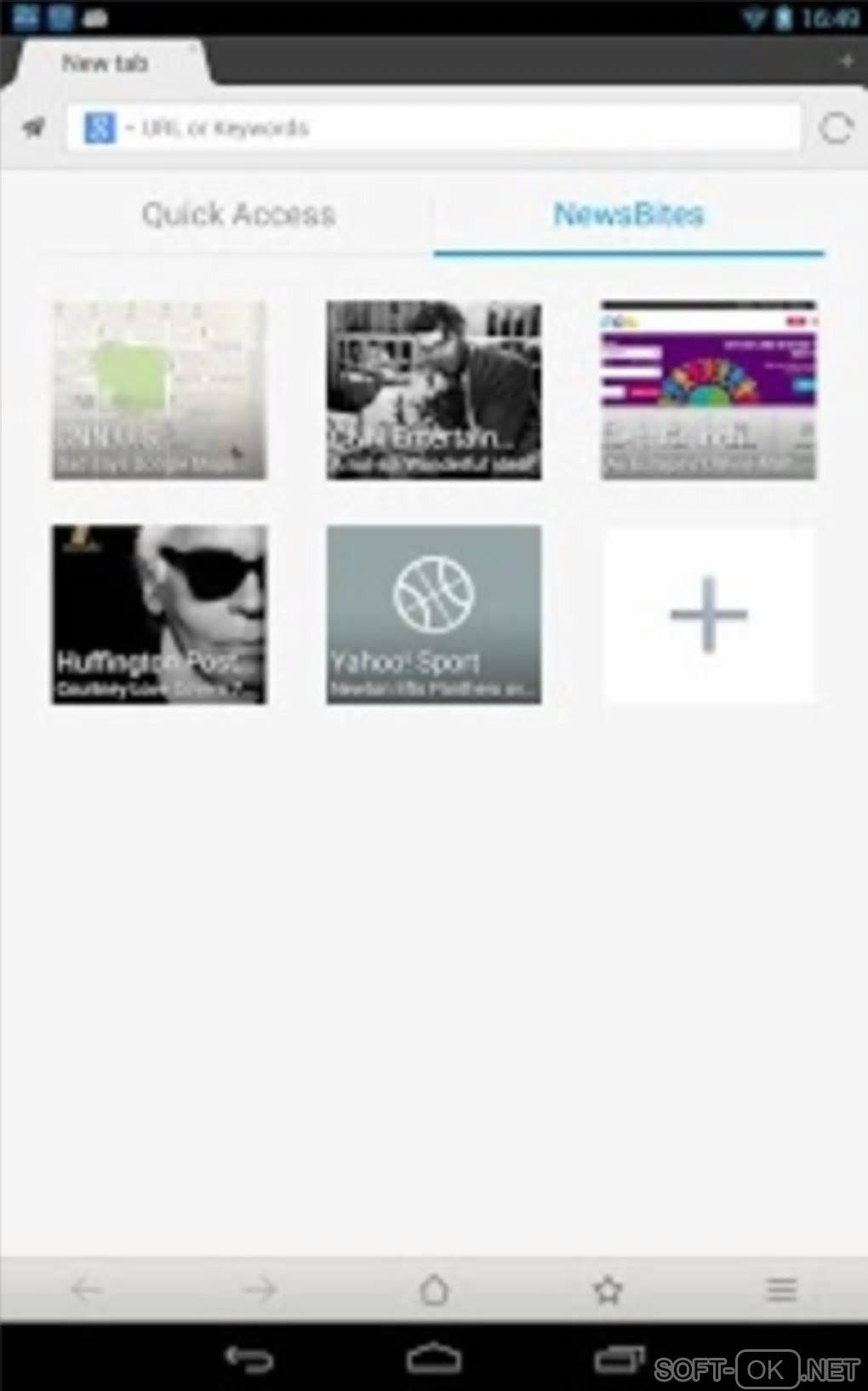Tap the system back button
Viewport: 868px width, 1391px height.
[x=248, y=1359]
